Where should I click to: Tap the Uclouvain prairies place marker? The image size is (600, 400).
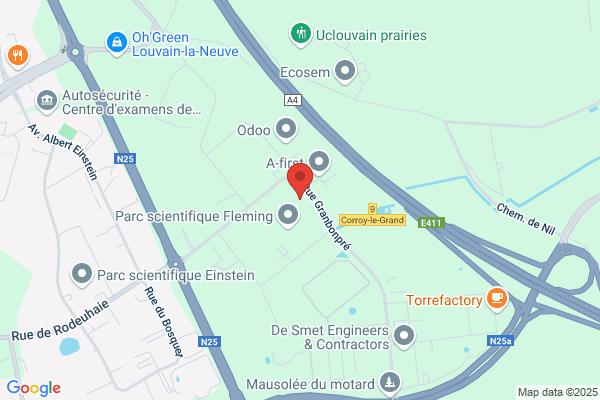click(299, 35)
